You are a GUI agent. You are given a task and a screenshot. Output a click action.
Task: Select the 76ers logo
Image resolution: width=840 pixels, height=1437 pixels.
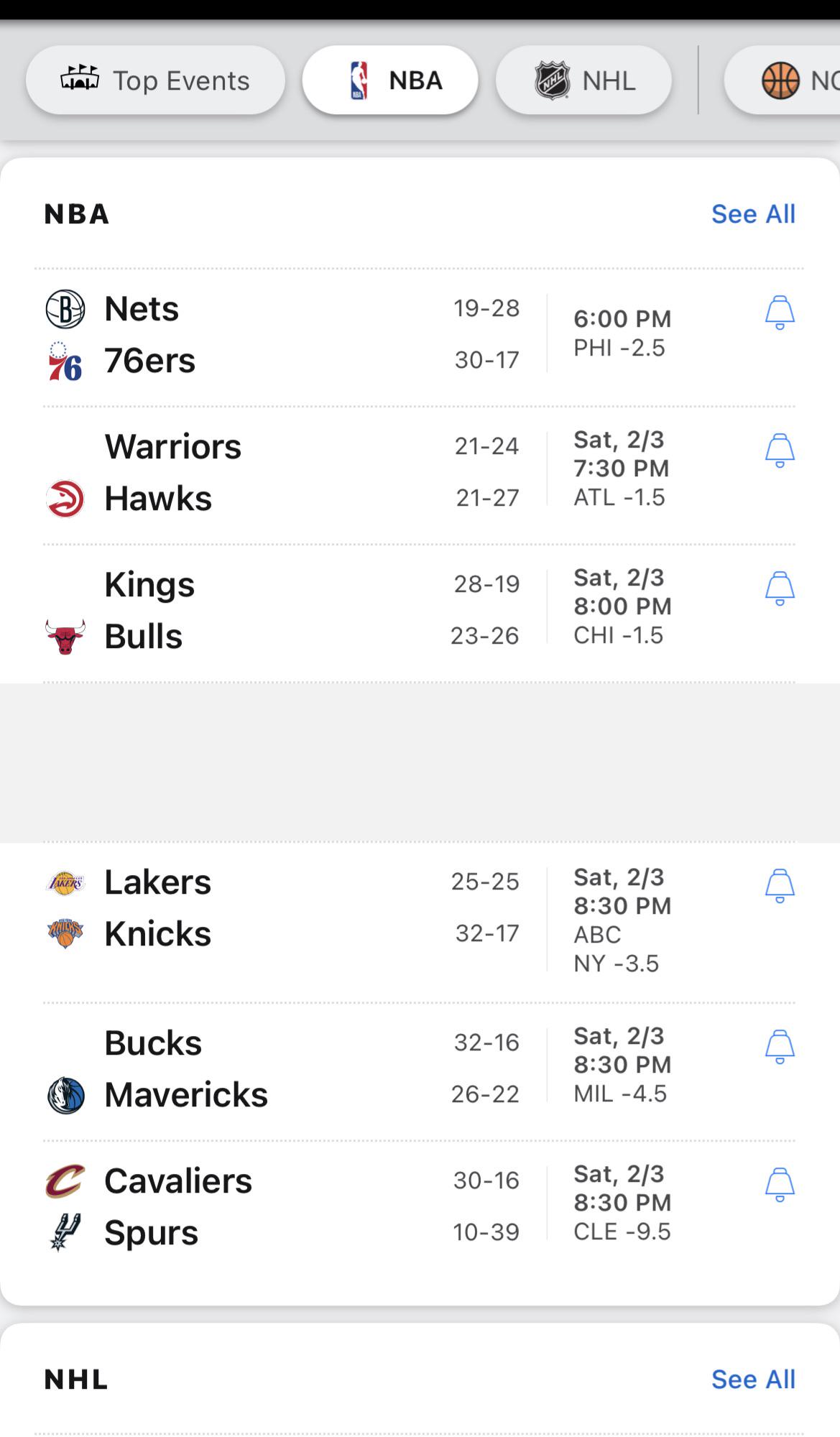[x=65, y=360]
